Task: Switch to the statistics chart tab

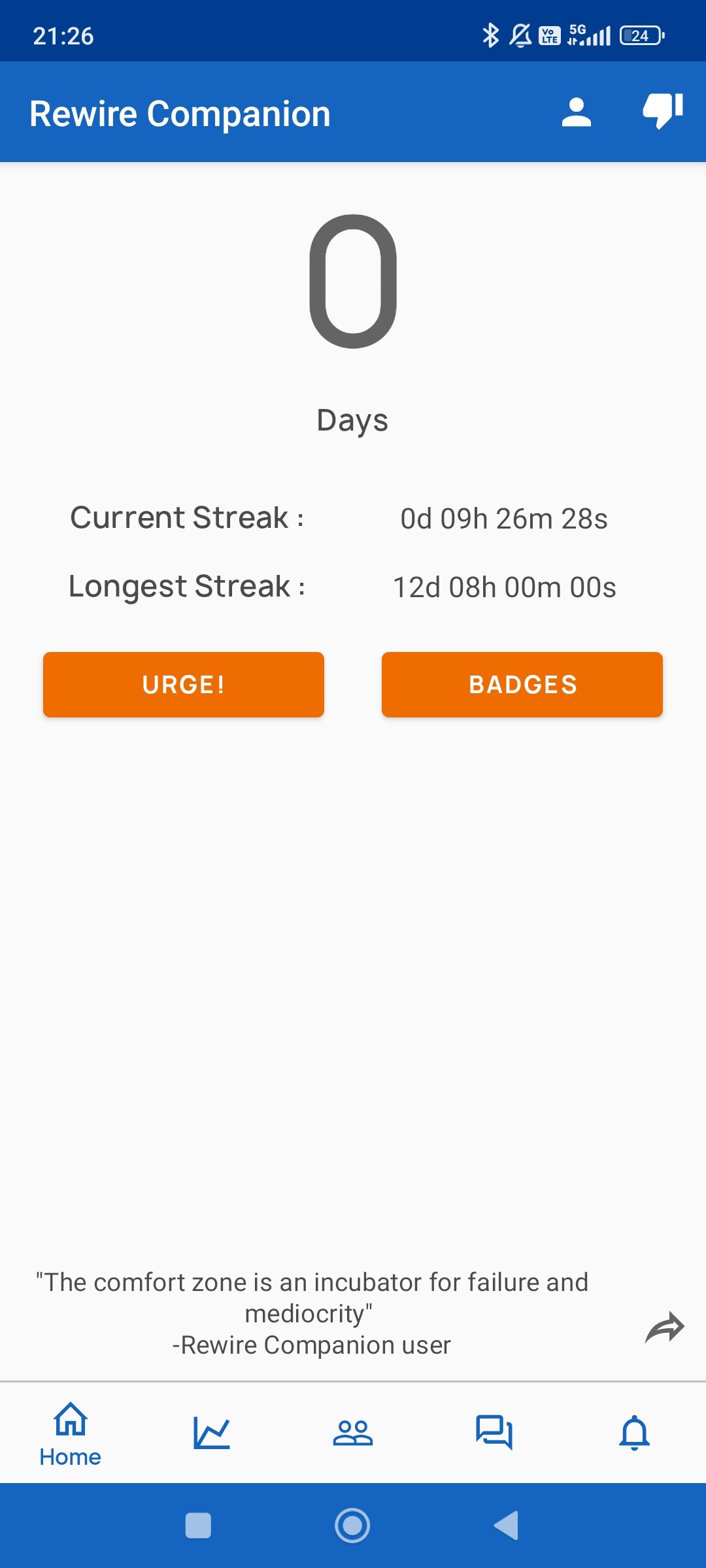Action: pos(212,1433)
